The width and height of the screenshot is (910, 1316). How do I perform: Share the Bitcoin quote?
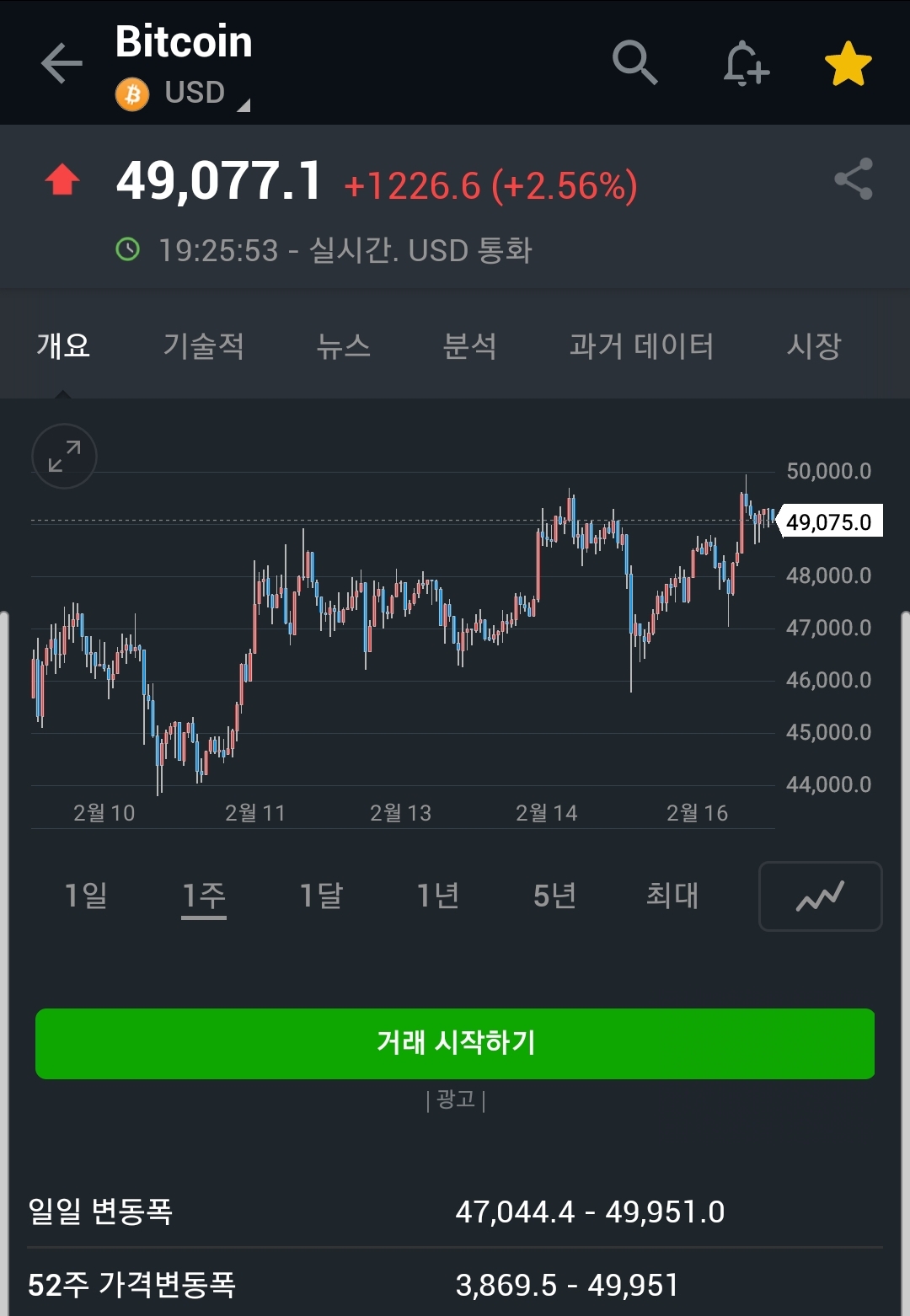click(853, 179)
